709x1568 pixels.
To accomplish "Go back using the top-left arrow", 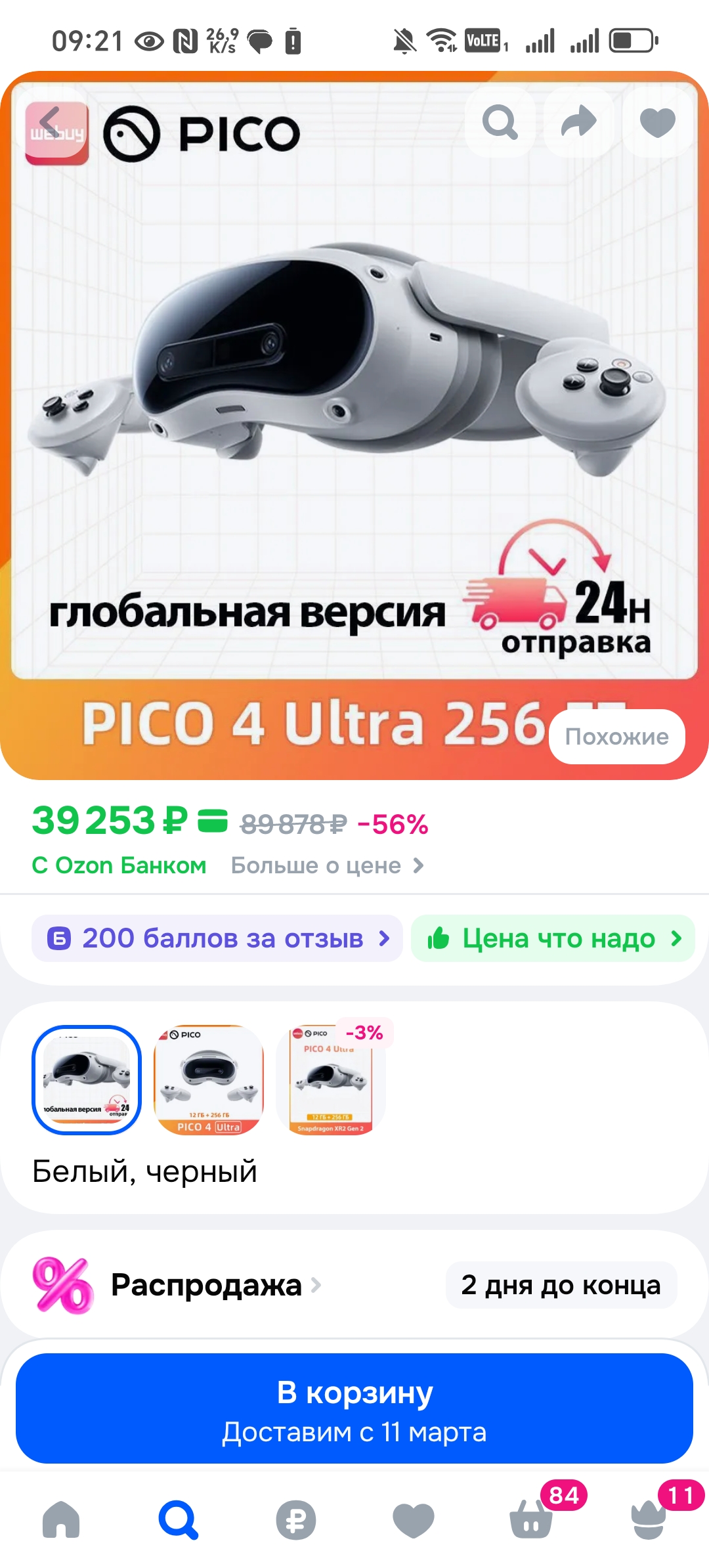I will pos(51,122).
